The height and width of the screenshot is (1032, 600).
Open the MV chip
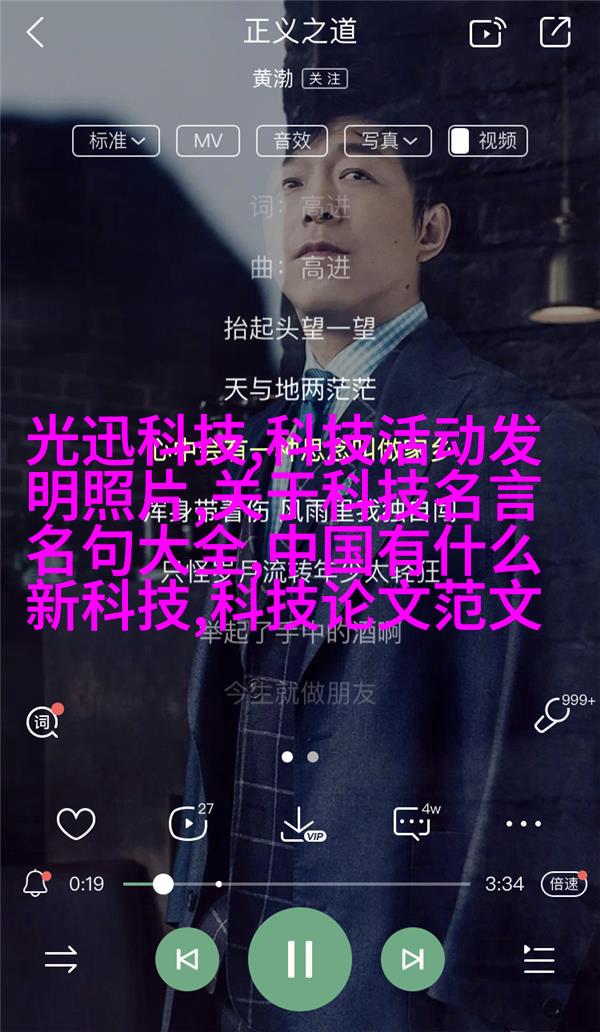(x=208, y=140)
